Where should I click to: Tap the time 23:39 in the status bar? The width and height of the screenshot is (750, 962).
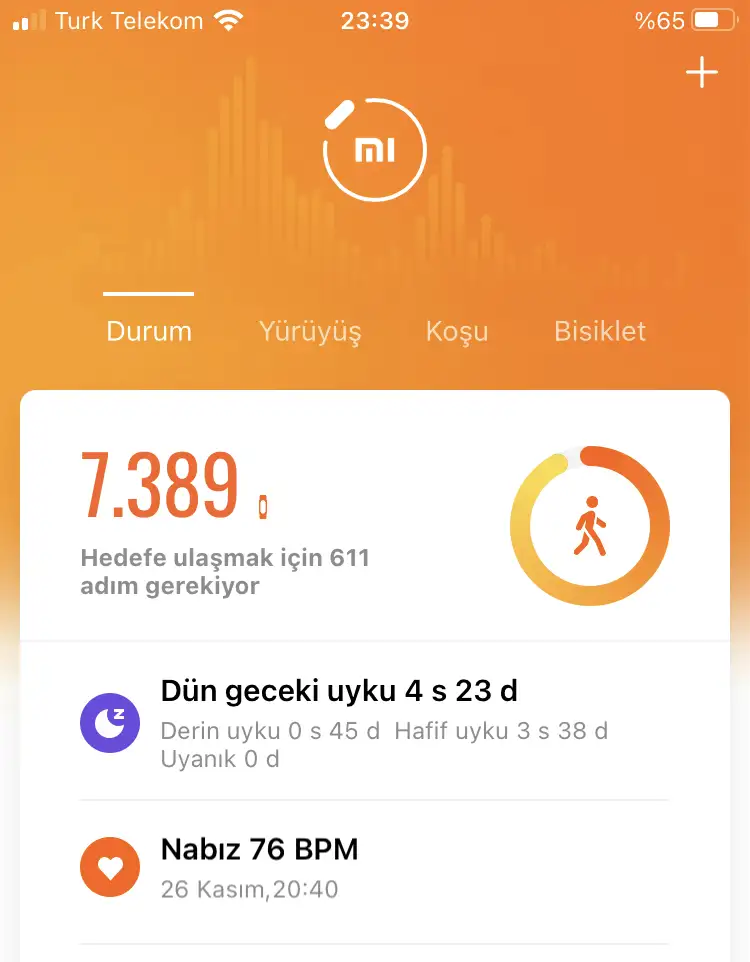tap(374, 20)
